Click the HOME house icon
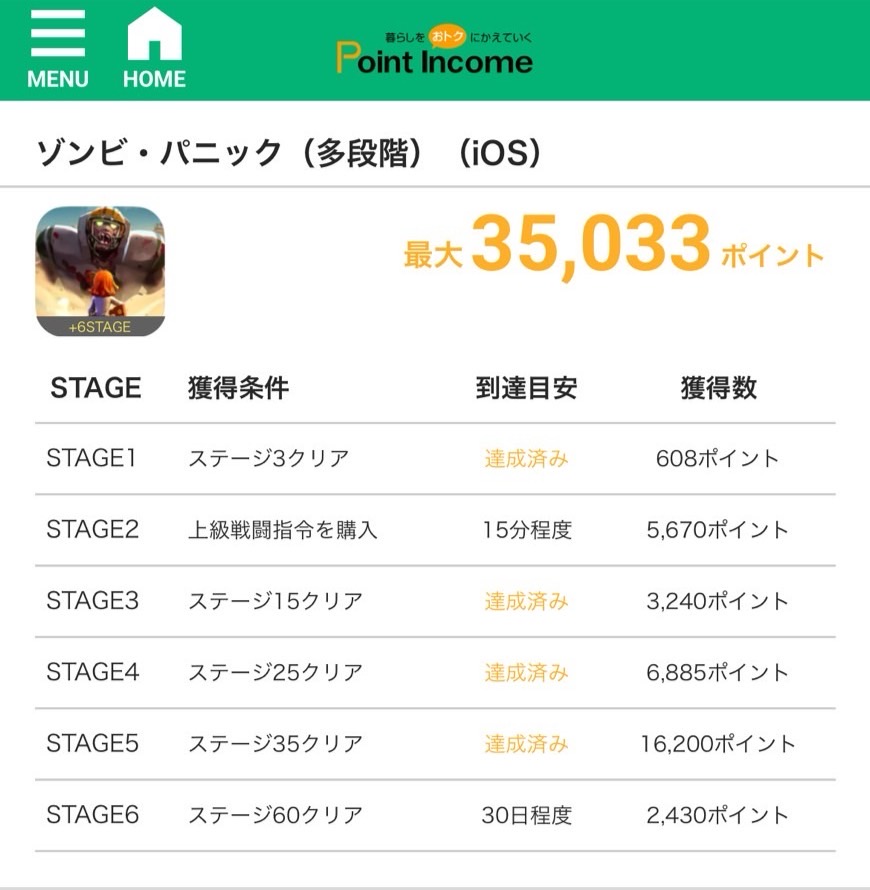This screenshot has height=890, width=870. (153, 40)
